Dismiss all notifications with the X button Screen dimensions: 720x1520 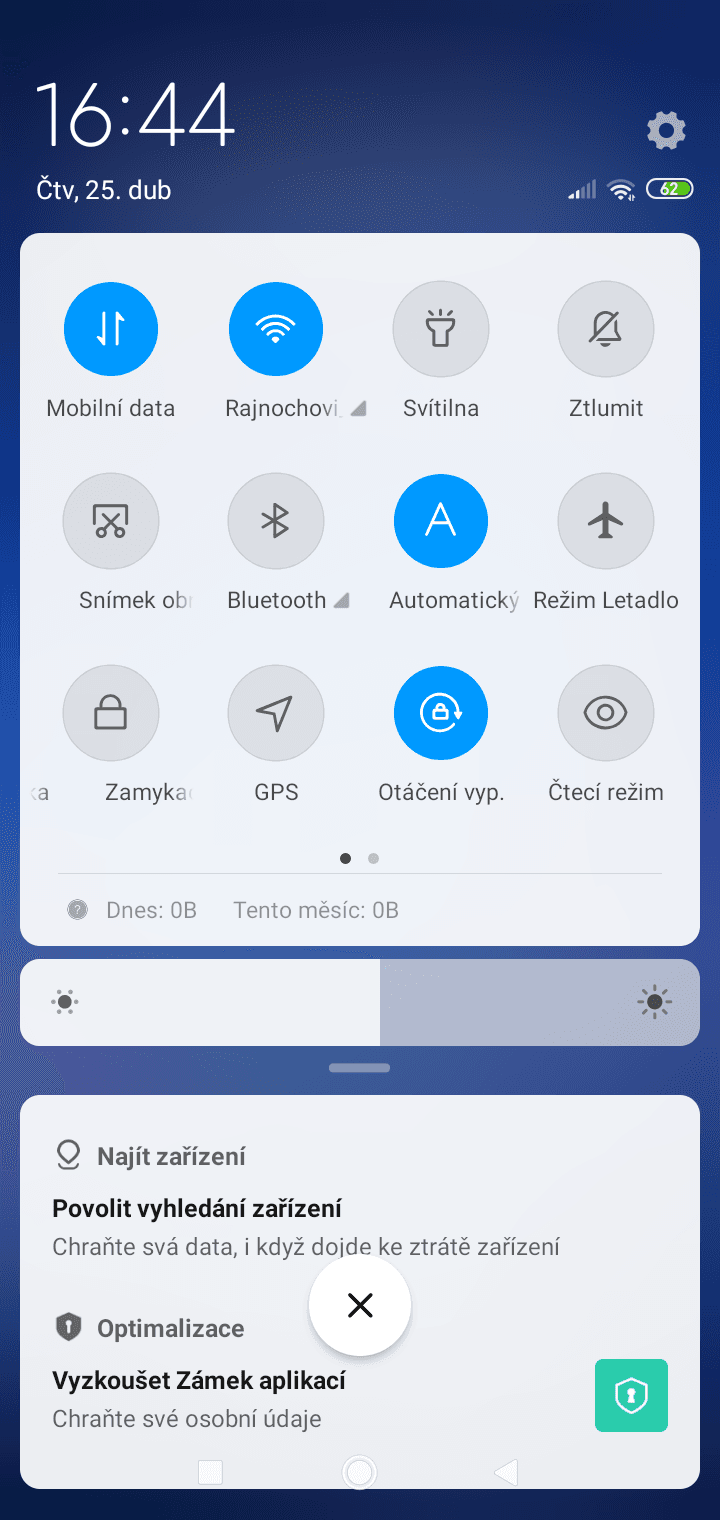360,1305
